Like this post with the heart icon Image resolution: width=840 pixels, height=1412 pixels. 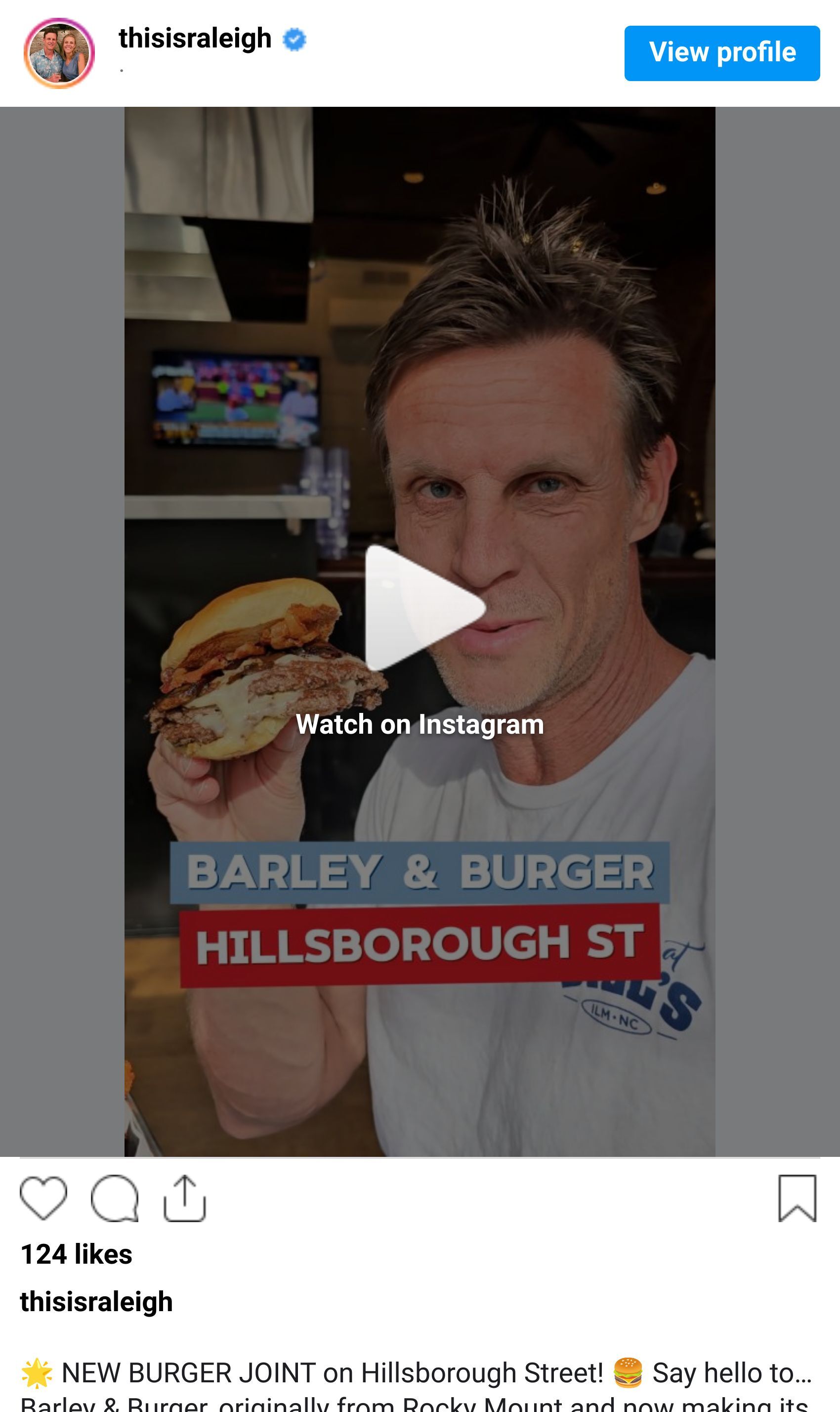click(43, 1197)
